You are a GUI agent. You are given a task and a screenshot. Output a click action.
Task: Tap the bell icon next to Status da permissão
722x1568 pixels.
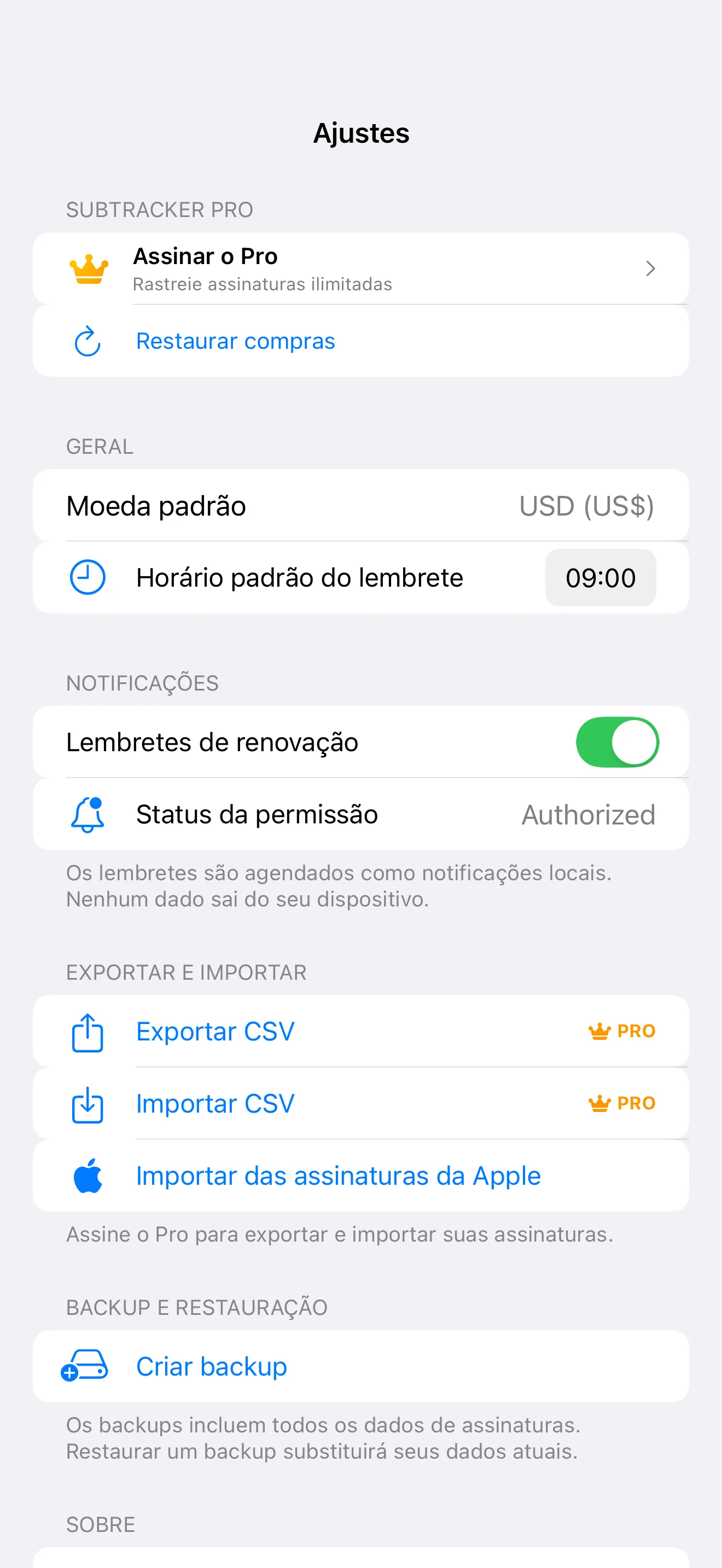[88, 814]
